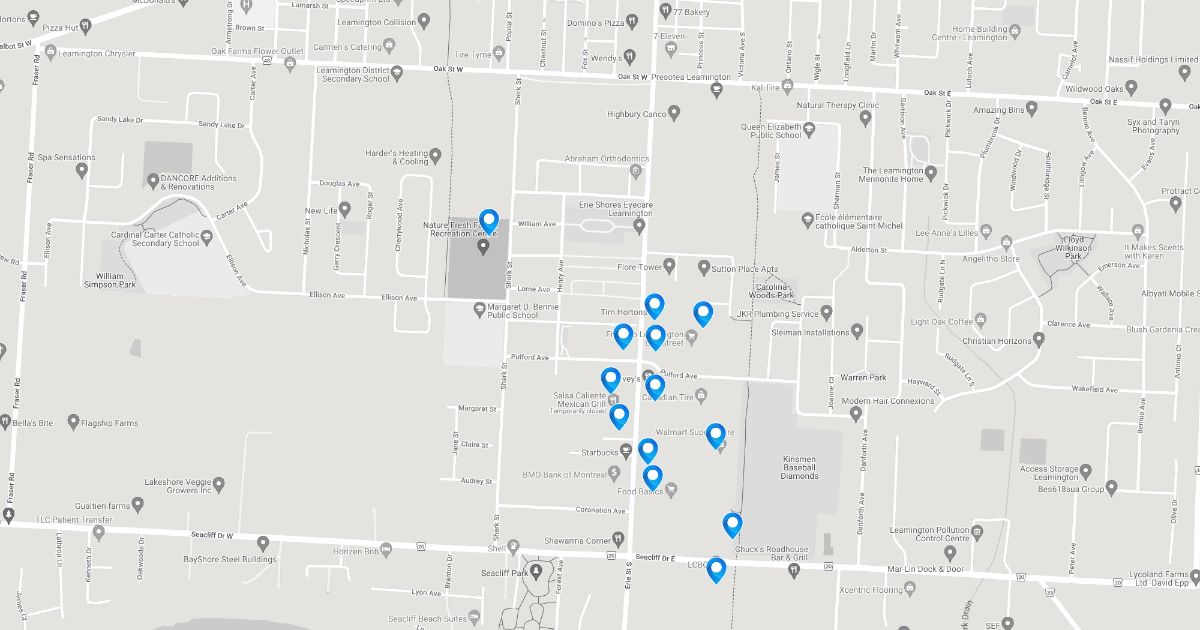This screenshot has height=630, width=1200.
Task: Select the blue pin at LCBO
Action: point(716,569)
